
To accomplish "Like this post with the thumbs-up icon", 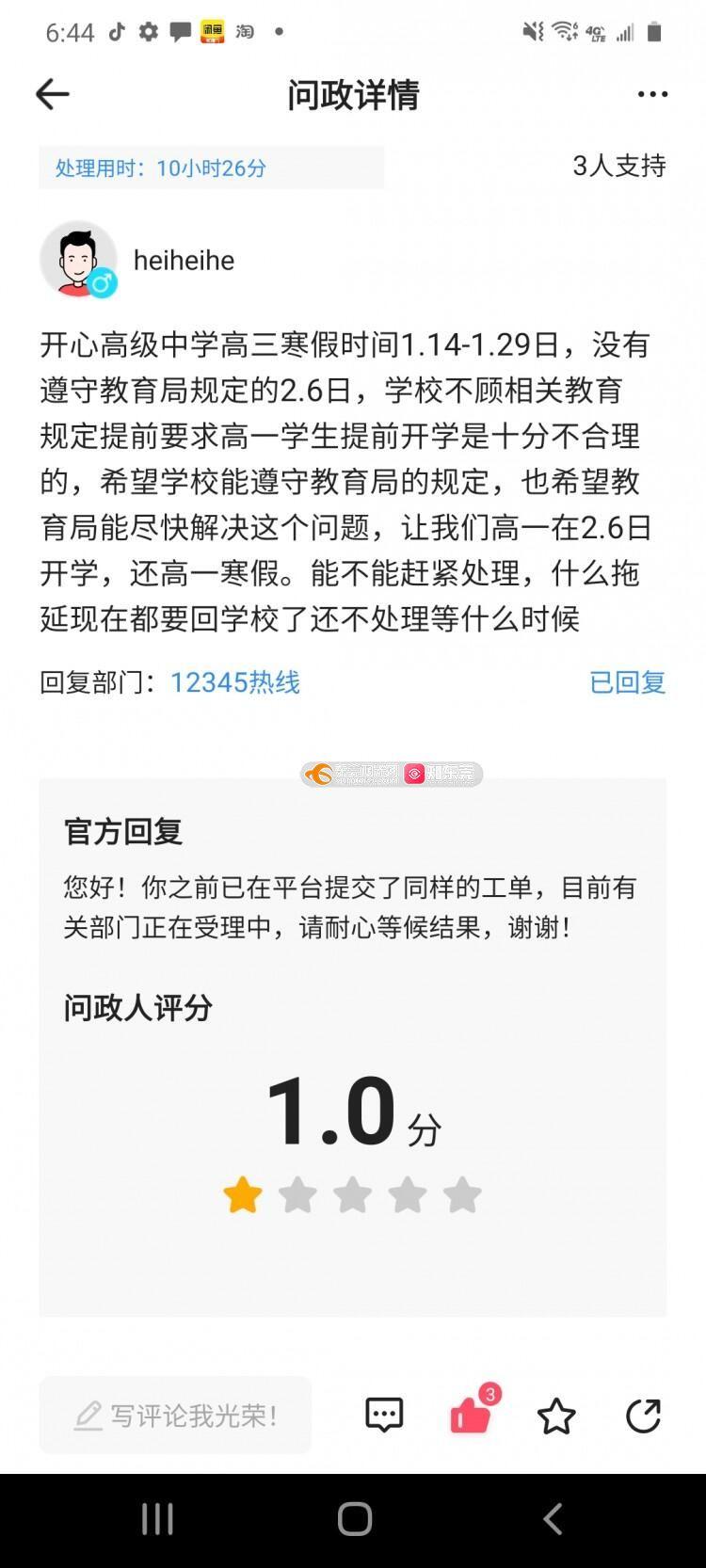I will point(470,1416).
